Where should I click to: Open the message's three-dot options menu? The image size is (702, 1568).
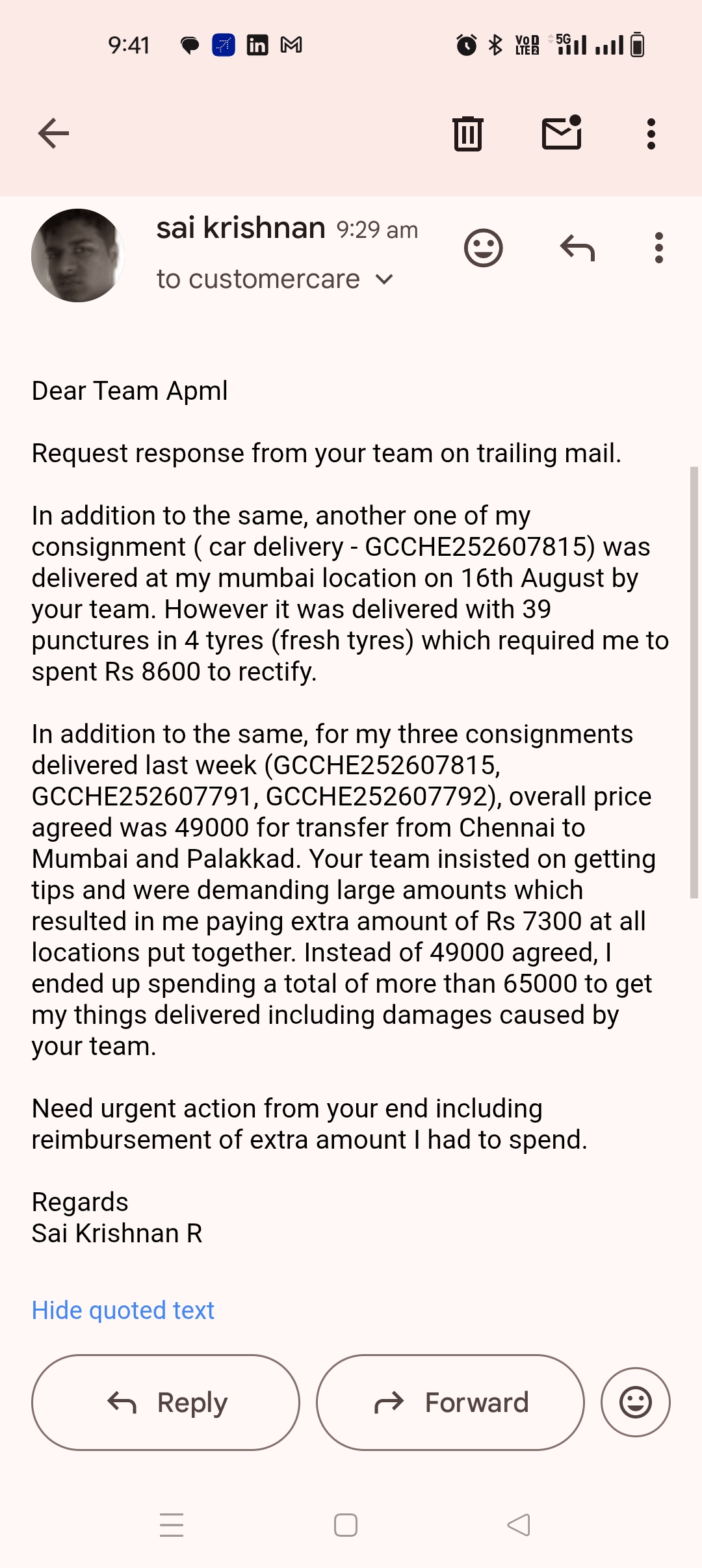tap(659, 248)
